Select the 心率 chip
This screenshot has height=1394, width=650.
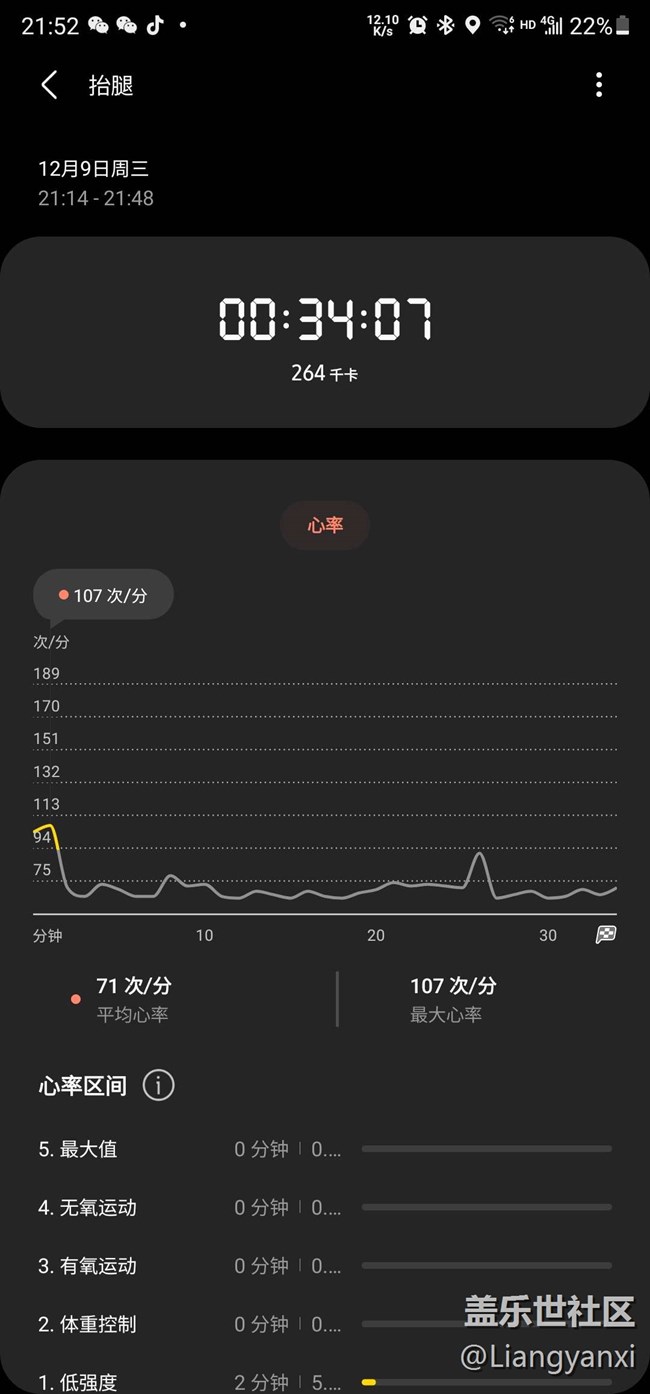point(325,525)
